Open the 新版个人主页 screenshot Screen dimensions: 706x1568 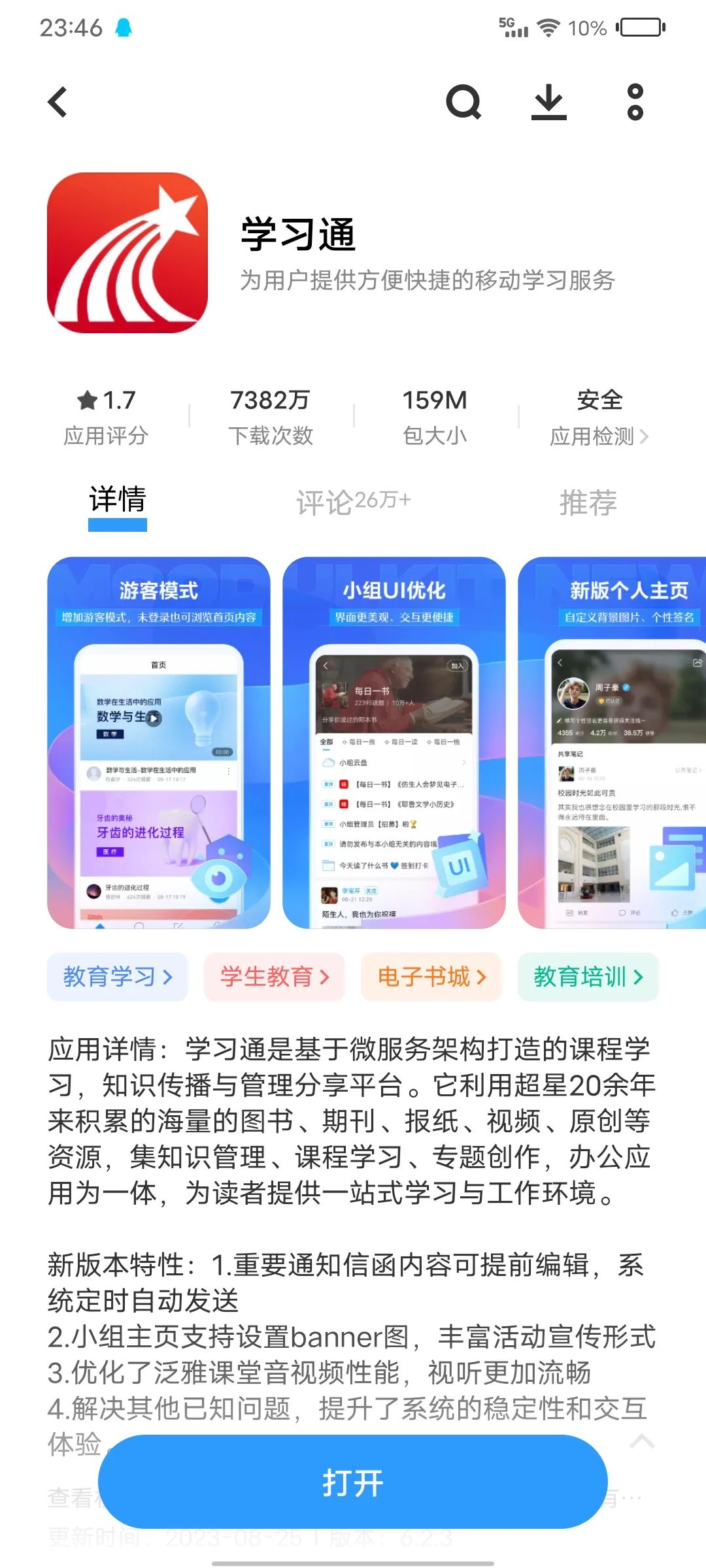click(612, 742)
